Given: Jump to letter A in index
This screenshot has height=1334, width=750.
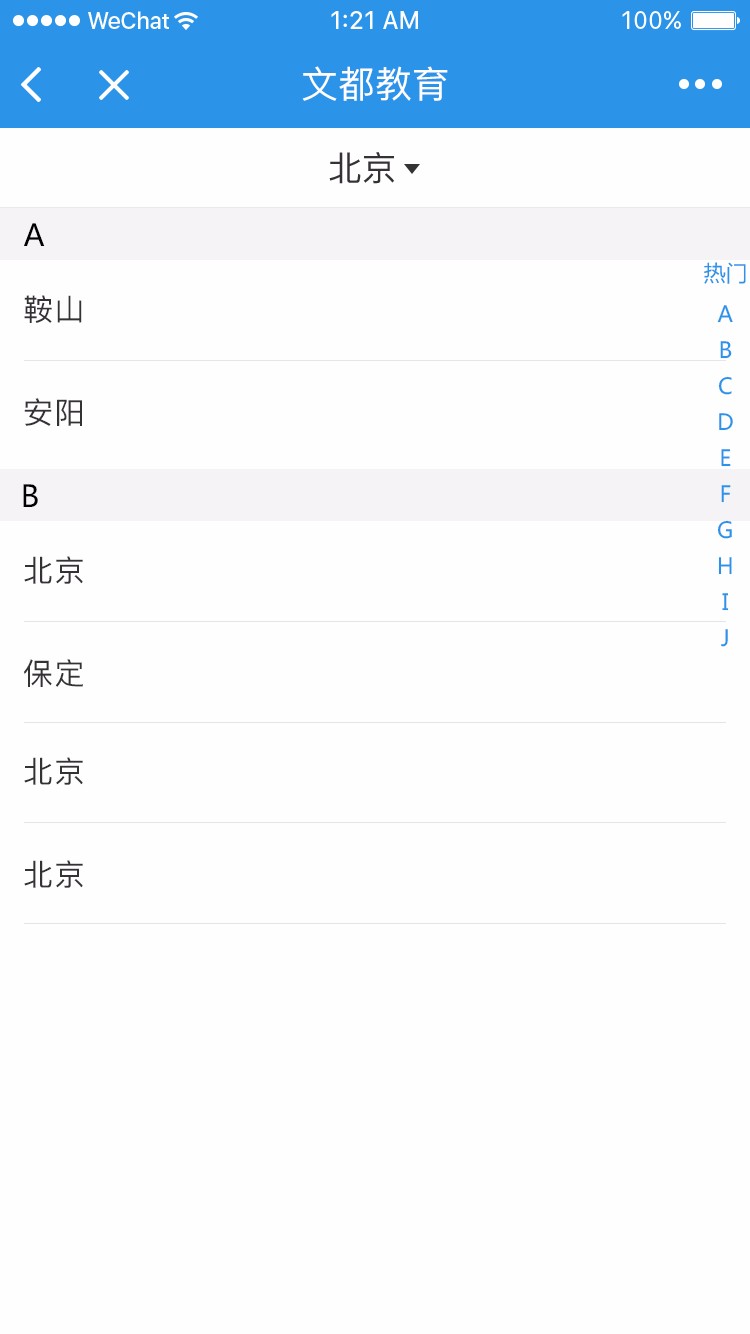Looking at the screenshot, I should (x=725, y=314).
